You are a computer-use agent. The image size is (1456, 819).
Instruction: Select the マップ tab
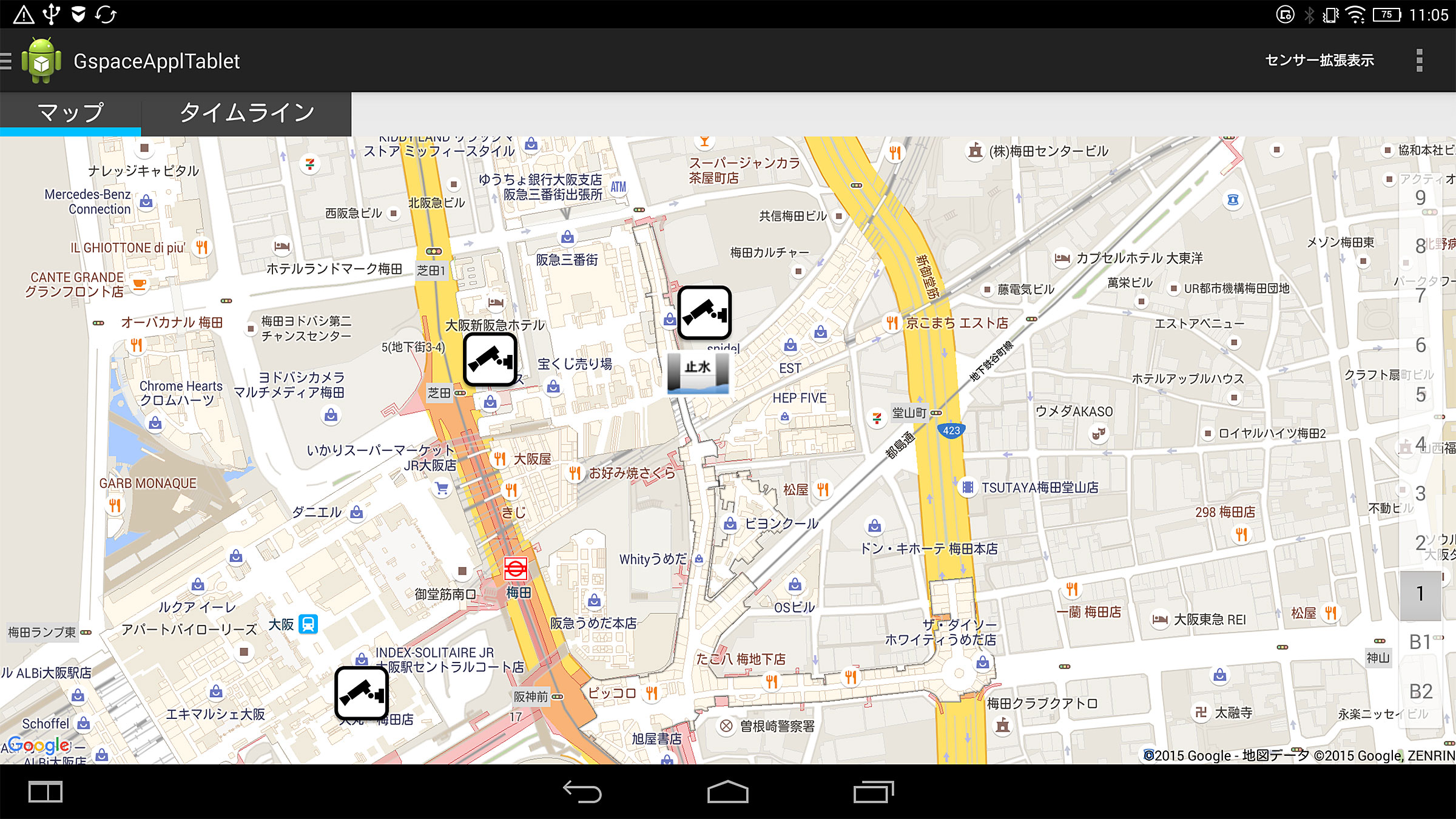70,113
